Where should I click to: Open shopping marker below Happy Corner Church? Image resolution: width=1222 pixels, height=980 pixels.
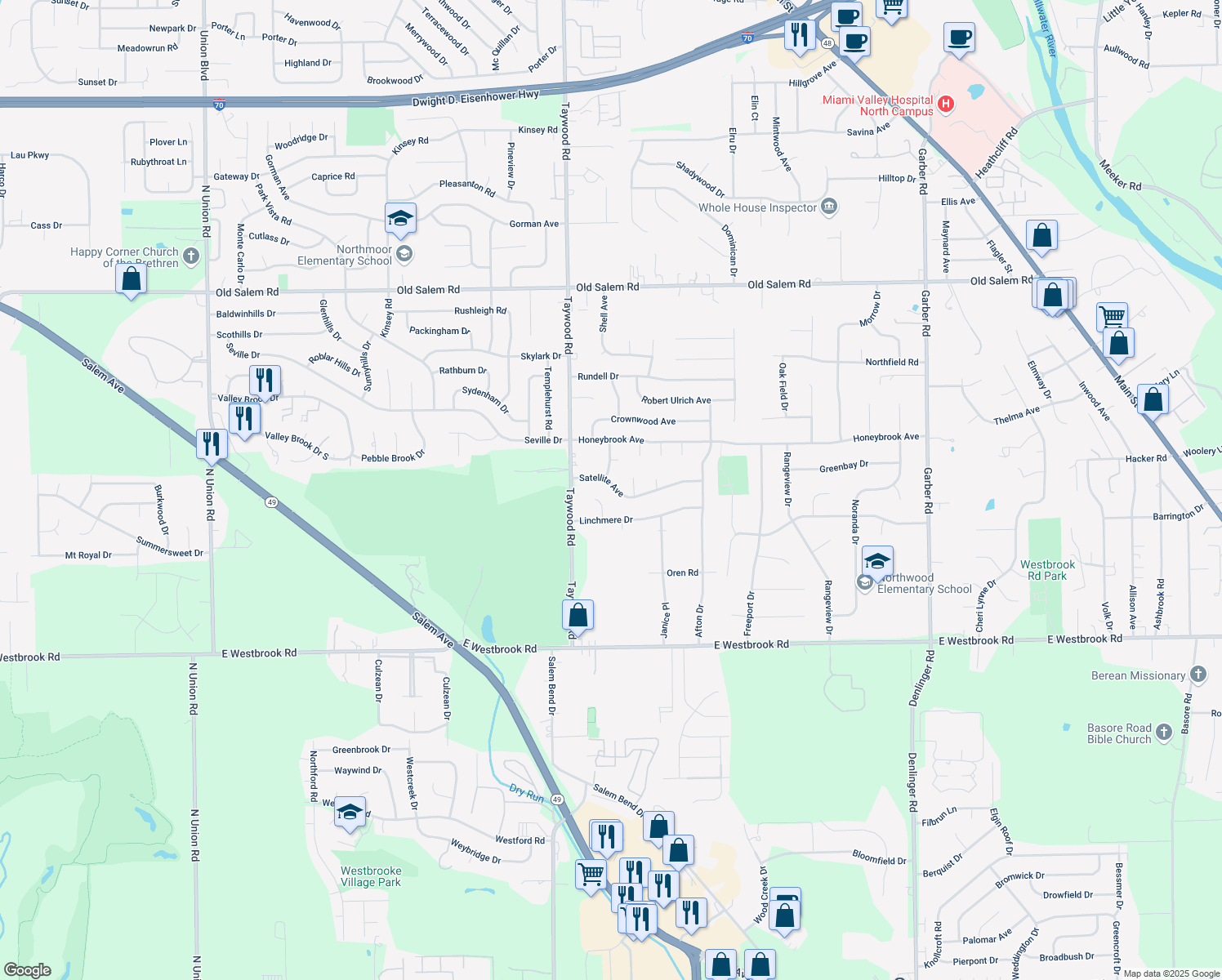[131, 278]
